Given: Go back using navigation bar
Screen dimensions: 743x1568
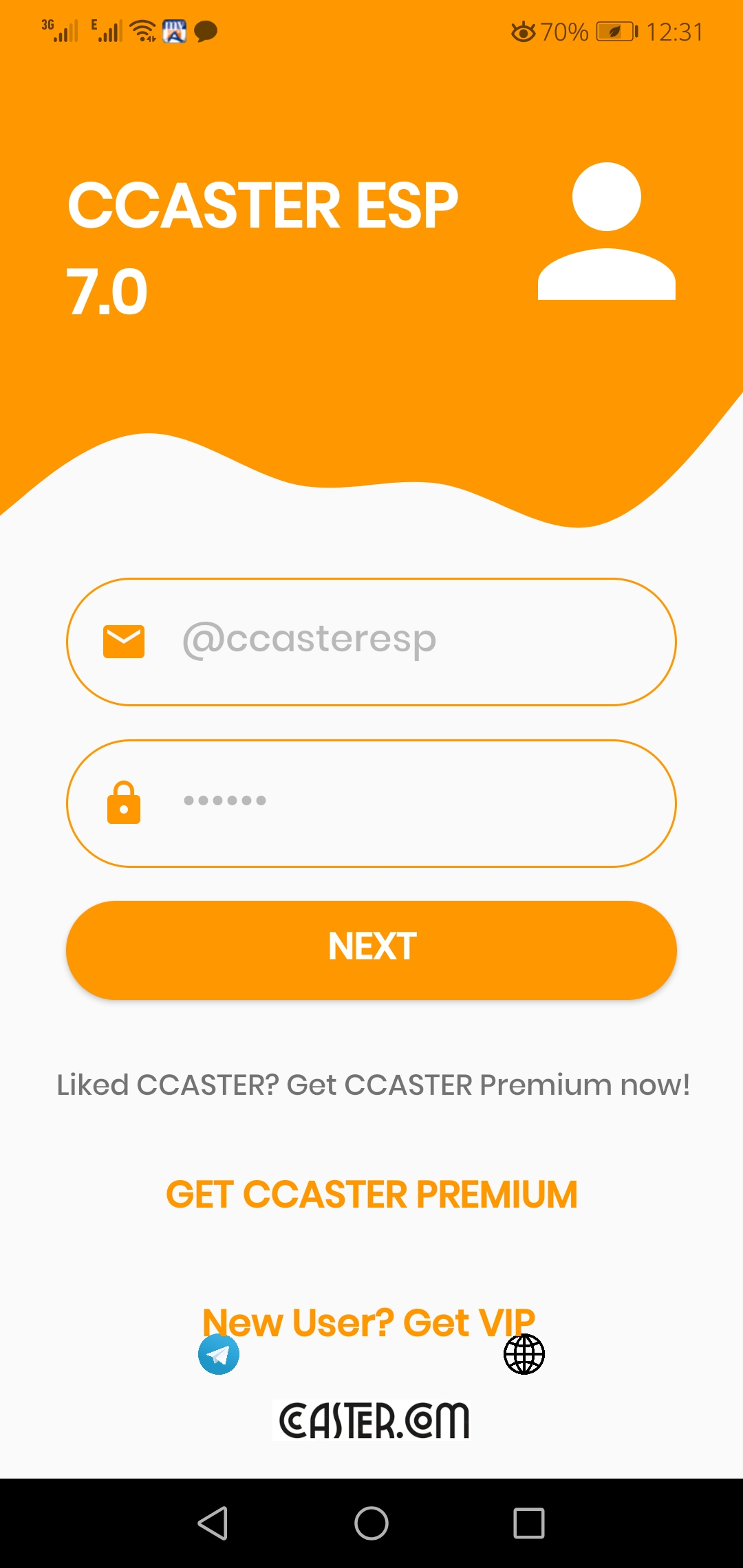Looking at the screenshot, I should pos(213,1523).
